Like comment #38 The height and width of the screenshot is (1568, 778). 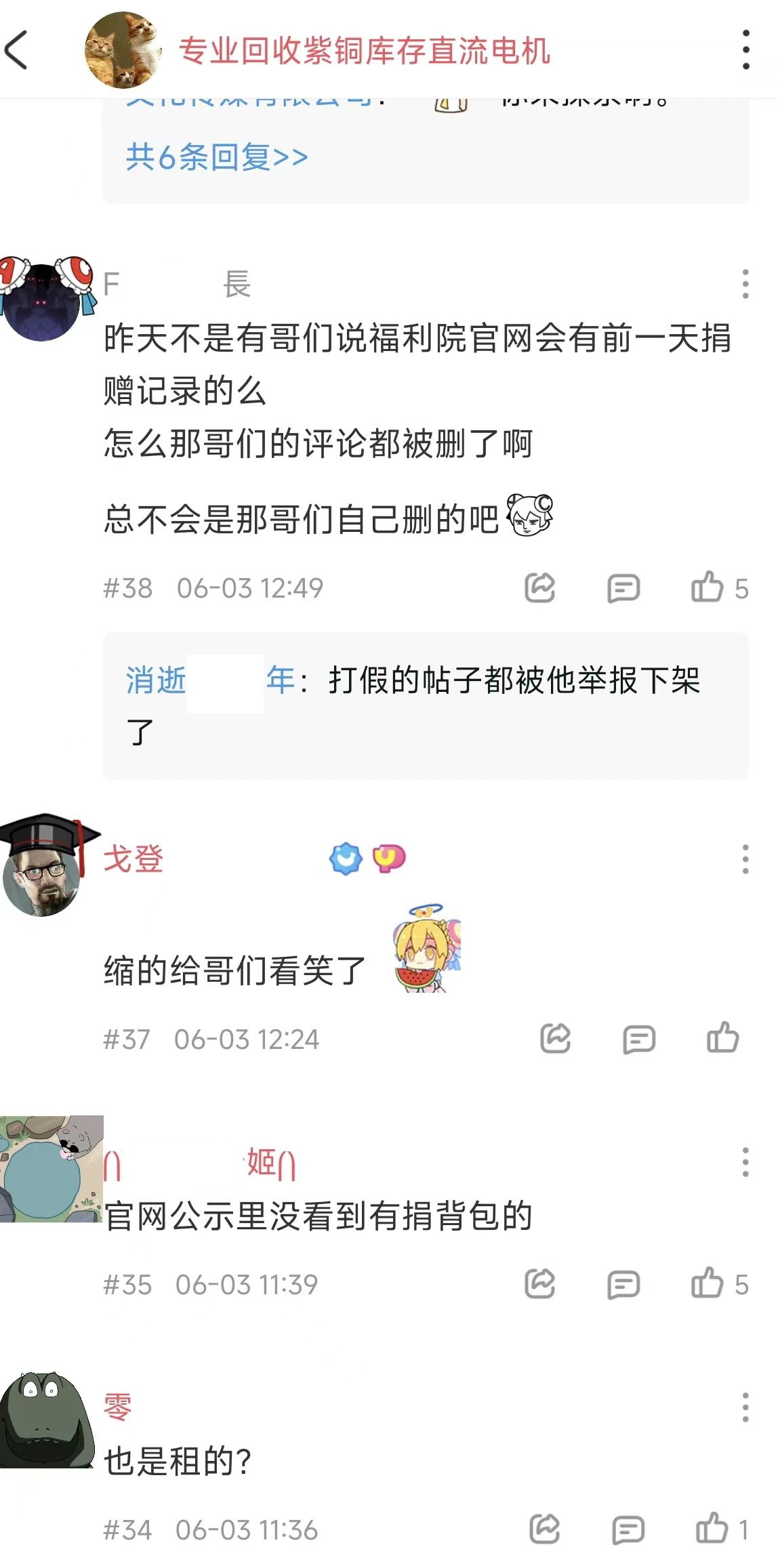tap(719, 587)
